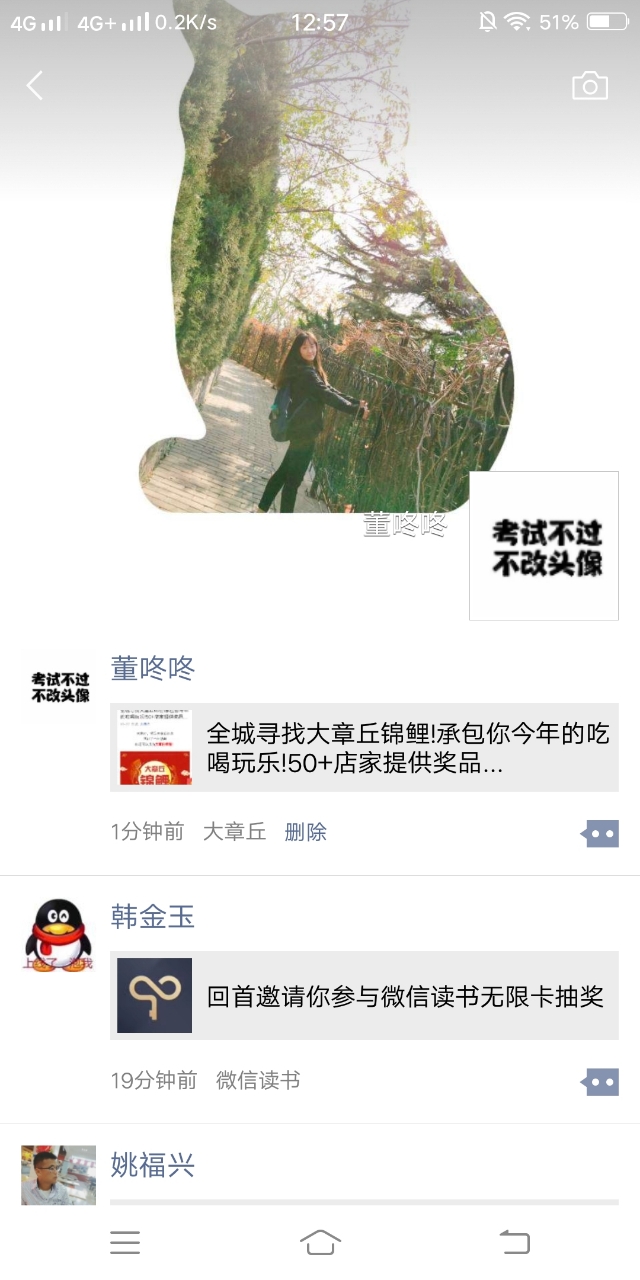This screenshot has height=1280, width=640.
Task: Open own profile avatar beside 董咚咚 name
Action: pos(544,546)
